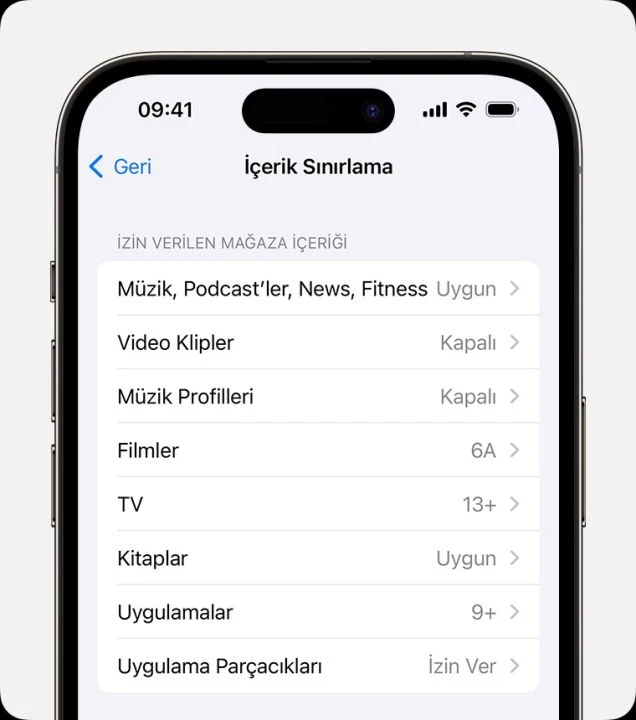Open Müzik Profilleri setting
The height and width of the screenshot is (720, 636).
click(318, 397)
